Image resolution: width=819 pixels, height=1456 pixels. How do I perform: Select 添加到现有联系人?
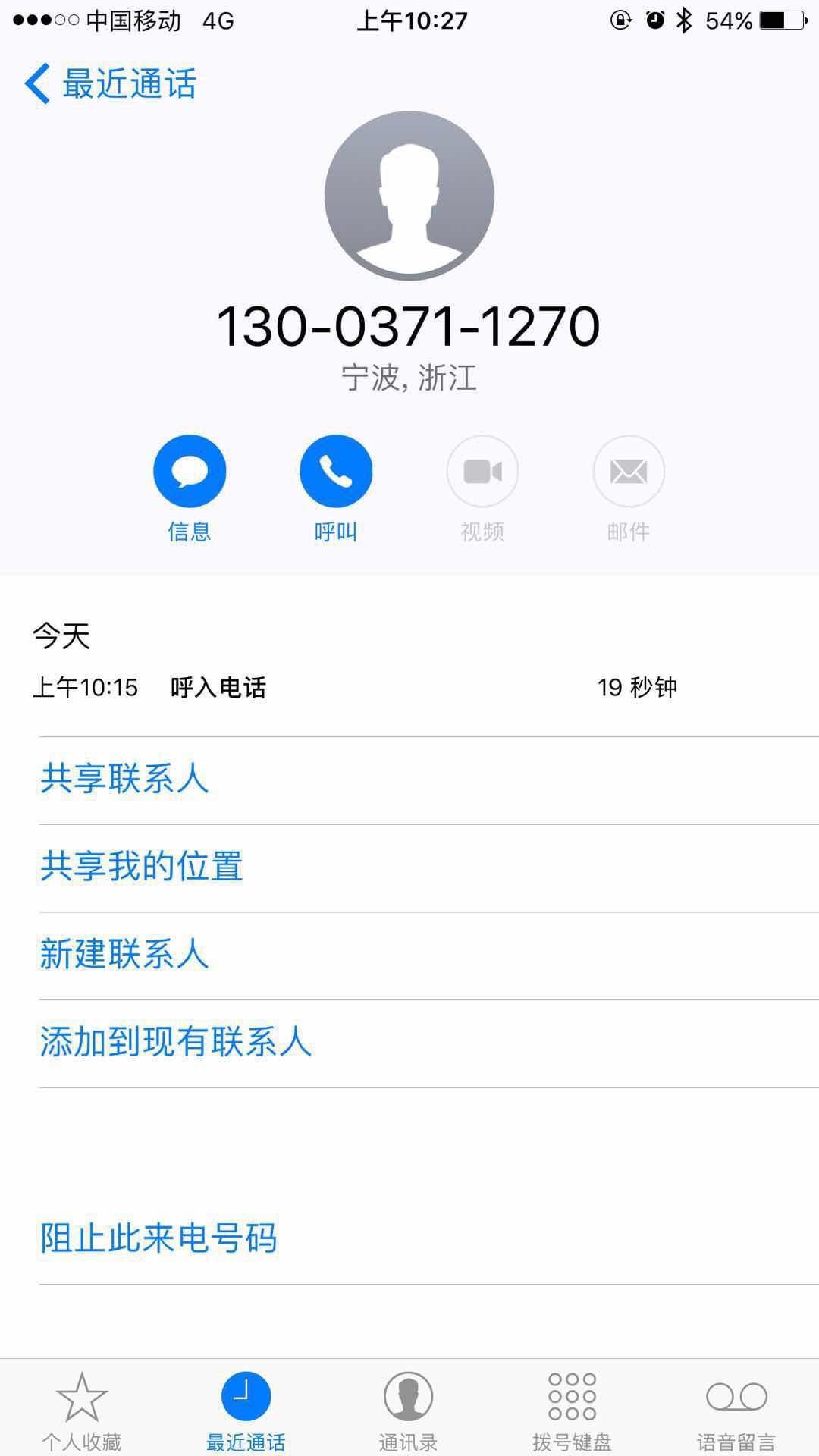tap(429, 1043)
